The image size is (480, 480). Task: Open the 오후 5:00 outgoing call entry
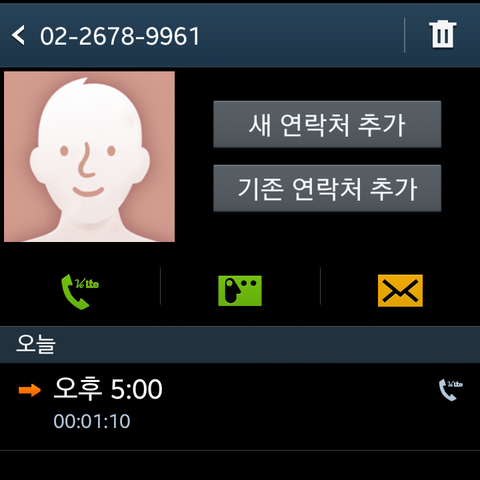click(240, 407)
